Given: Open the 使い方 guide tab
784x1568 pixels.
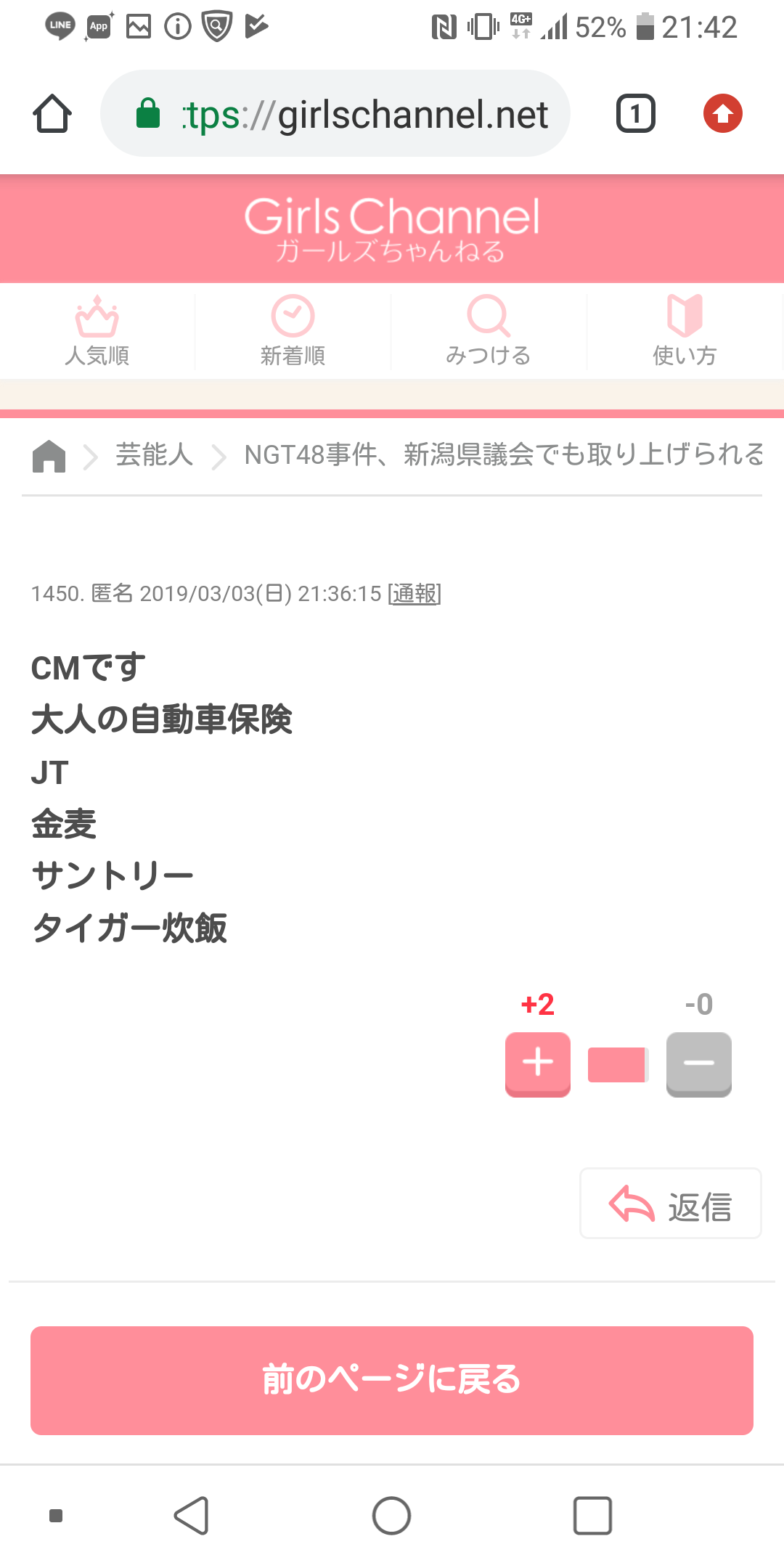Looking at the screenshot, I should [685, 331].
